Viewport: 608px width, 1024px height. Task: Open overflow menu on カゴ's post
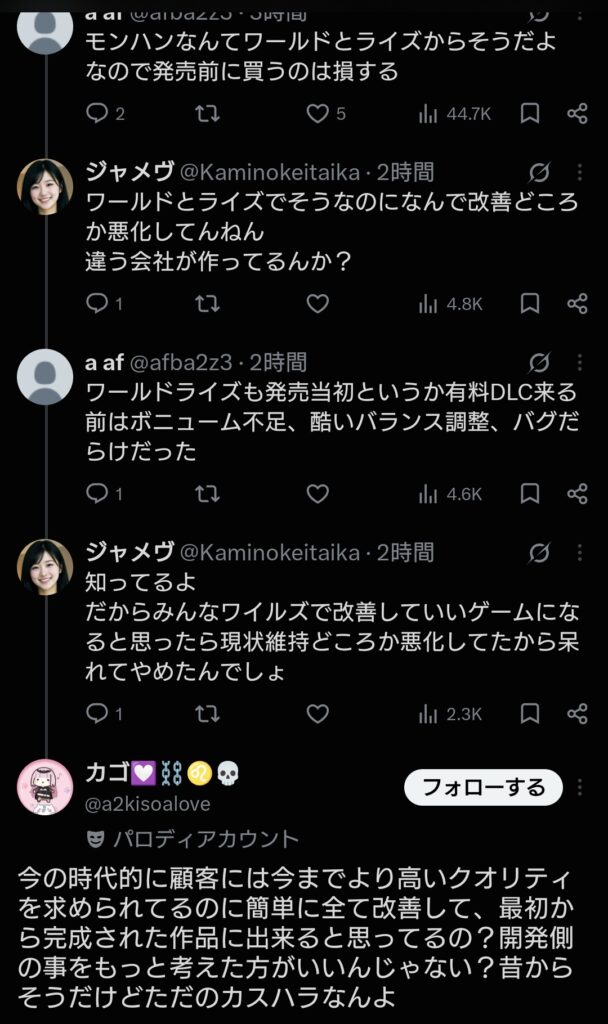pyautogui.click(x=579, y=788)
